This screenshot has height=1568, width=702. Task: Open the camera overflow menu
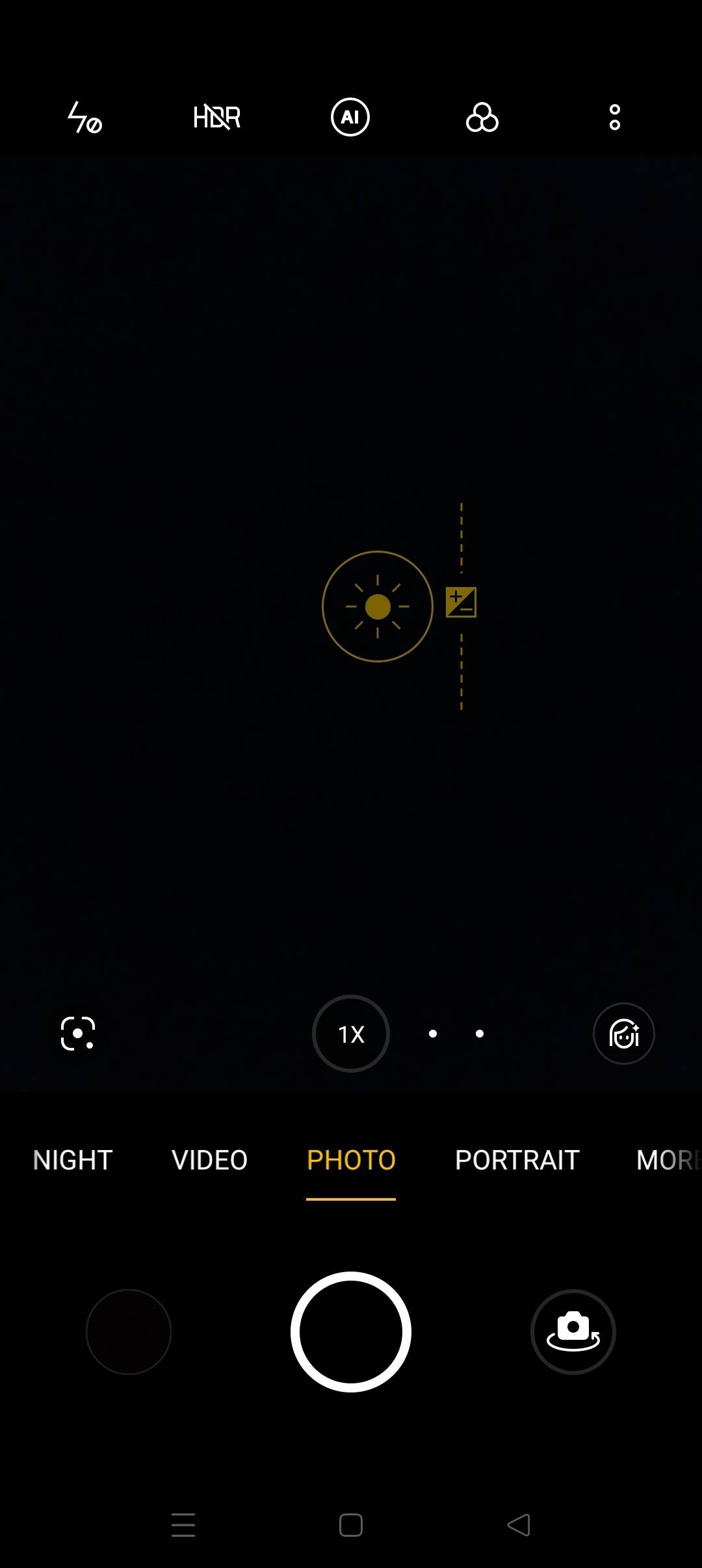[614, 118]
